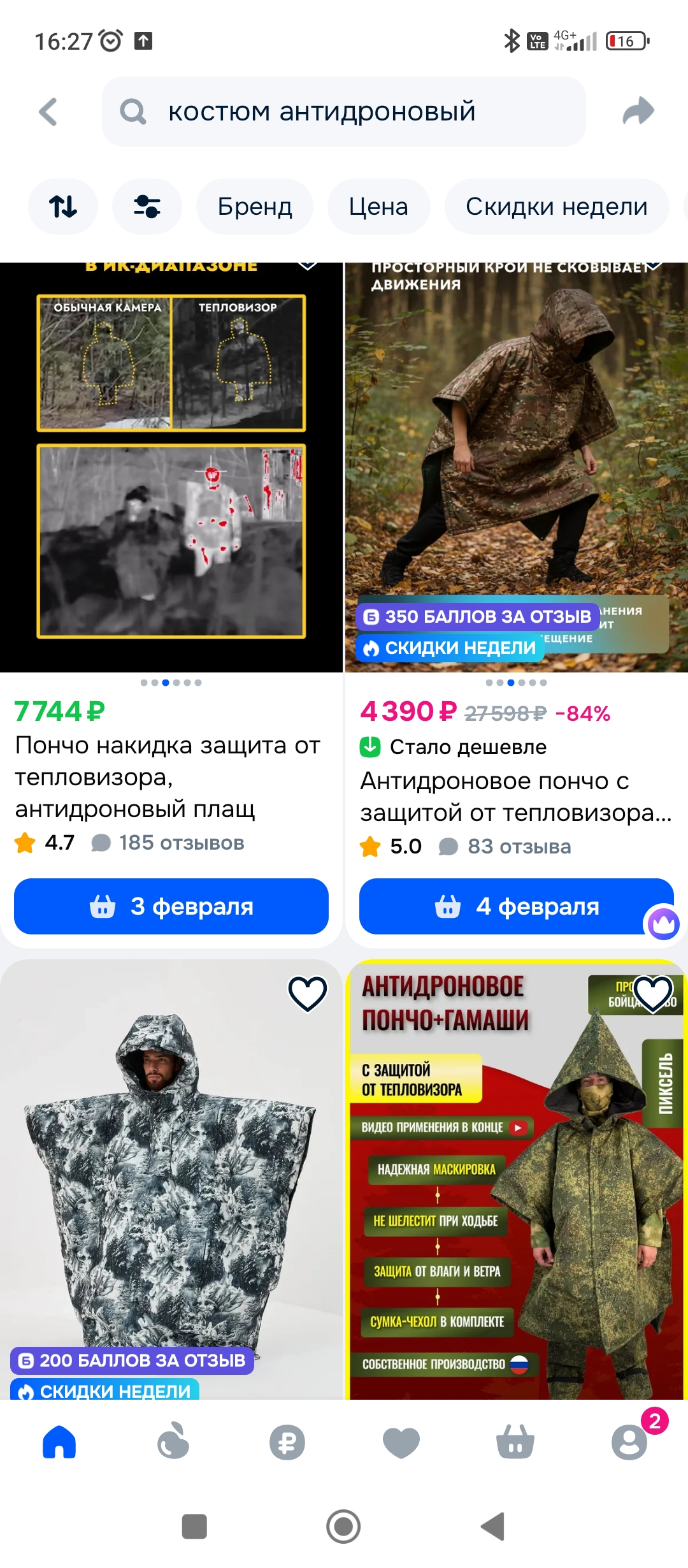Open the shopping cart tab
This screenshot has height=1568, width=688.
tap(515, 1443)
